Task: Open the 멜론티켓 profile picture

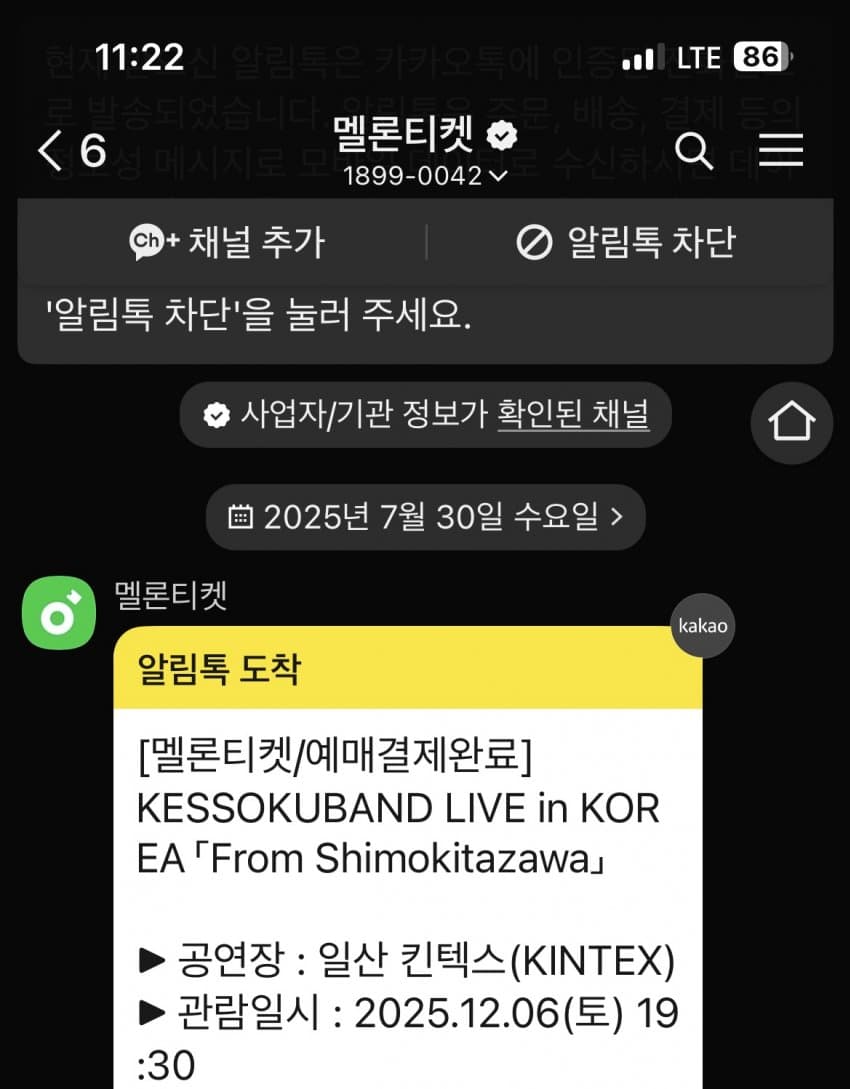Action: pyautogui.click(x=59, y=613)
